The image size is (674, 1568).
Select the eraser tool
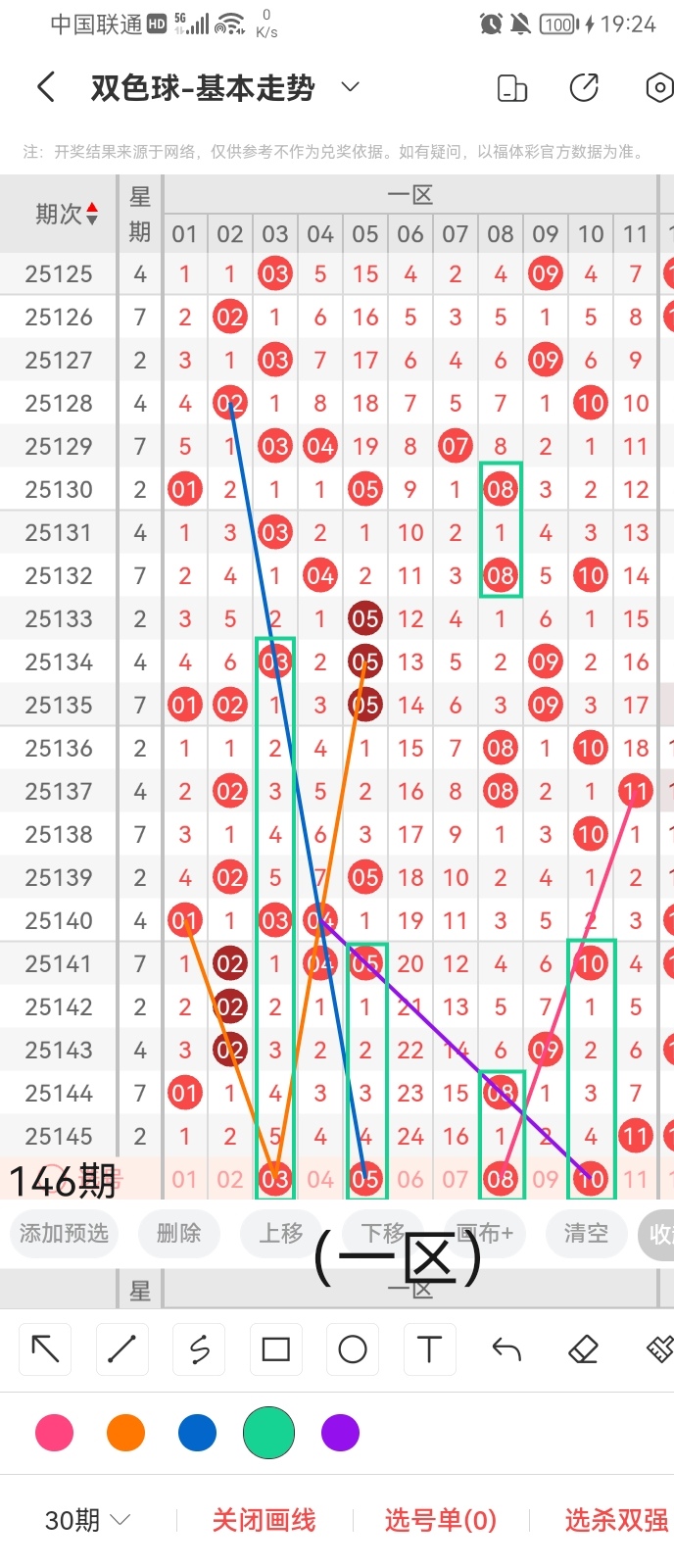coord(583,1349)
